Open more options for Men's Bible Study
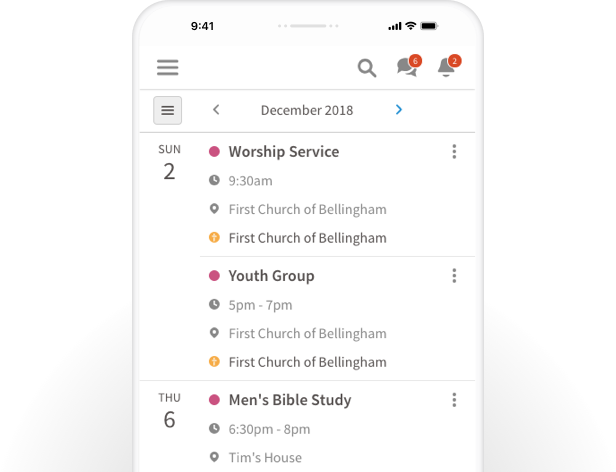 (x=454, y=400)
